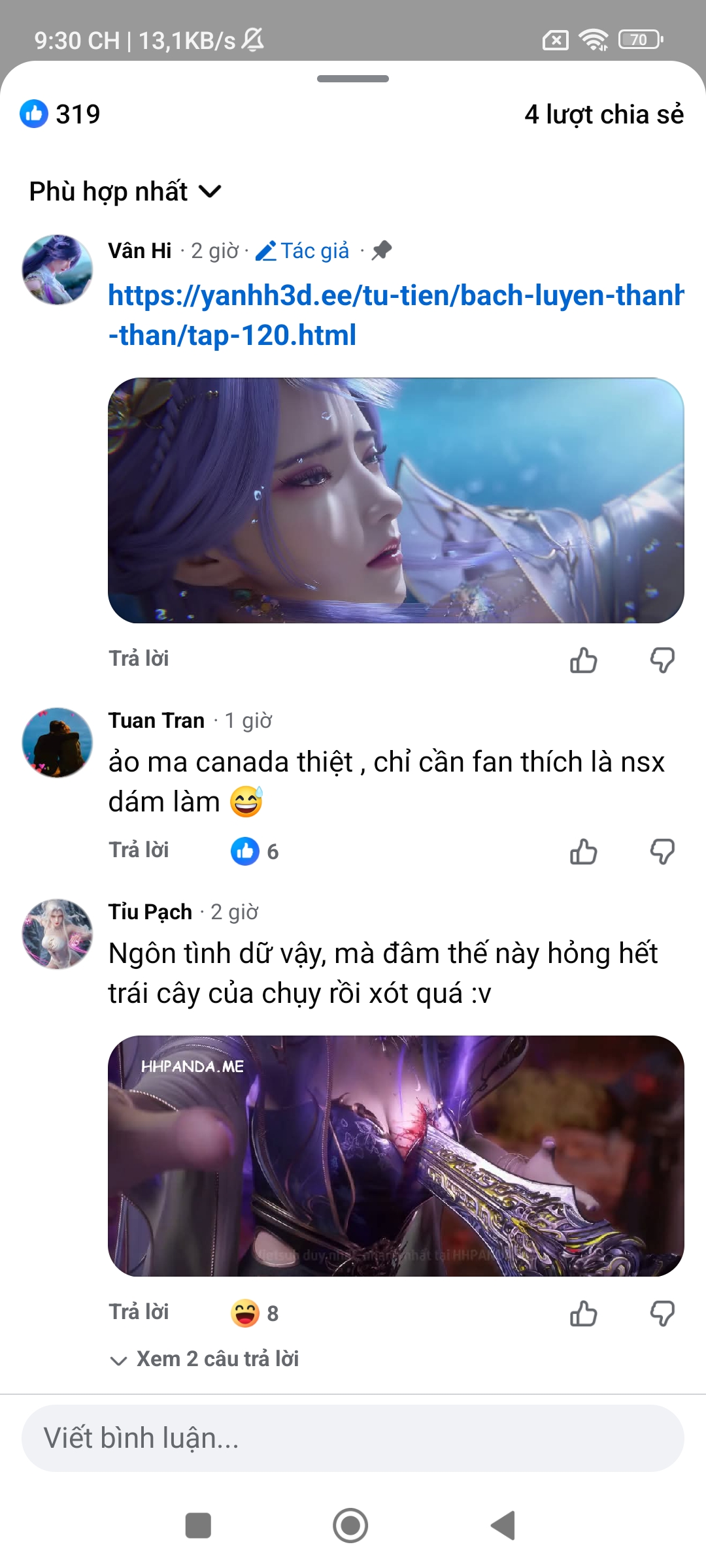Open Tuan Tran's profile picture
The image size is (706, 1568).
click(58, 742)
